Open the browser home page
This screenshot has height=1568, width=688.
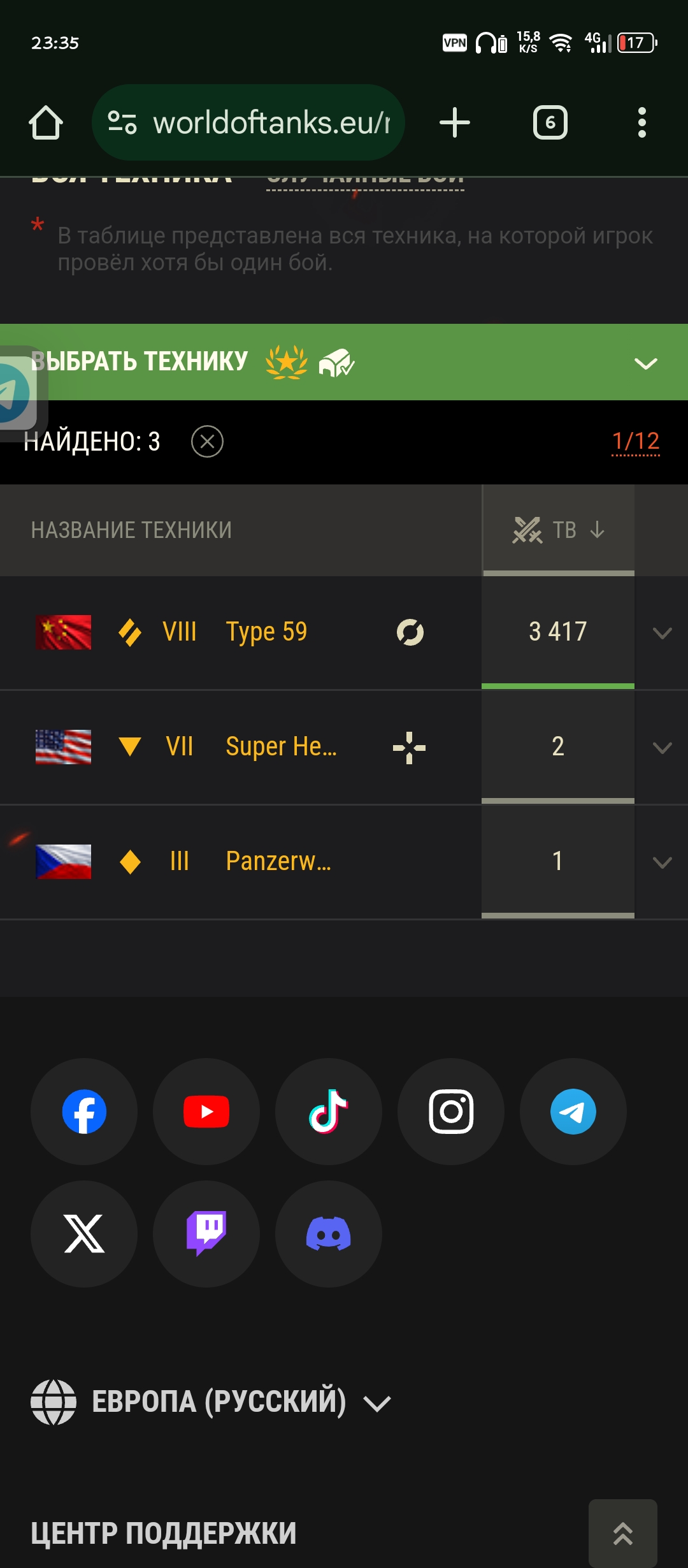tap(46, 122)
